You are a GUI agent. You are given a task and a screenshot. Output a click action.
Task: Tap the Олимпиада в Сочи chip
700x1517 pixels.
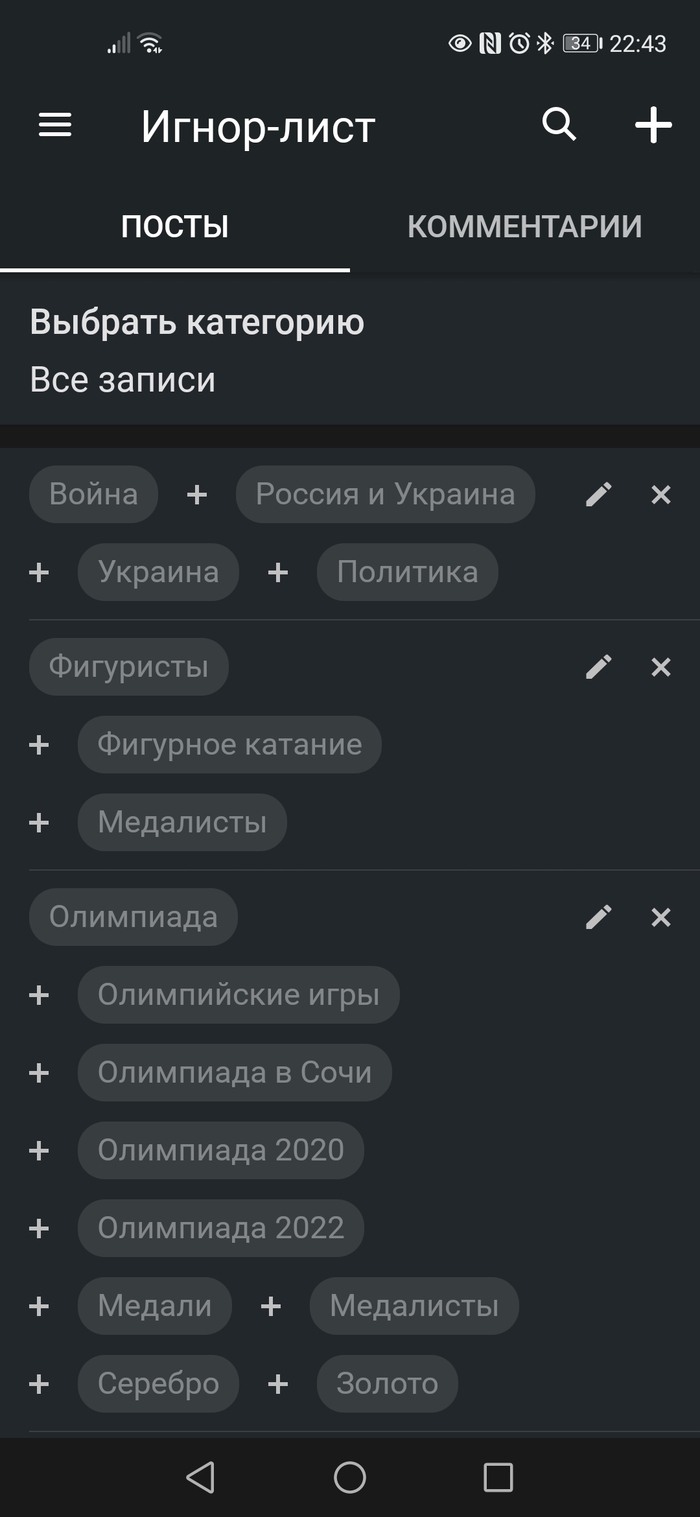234,1073
